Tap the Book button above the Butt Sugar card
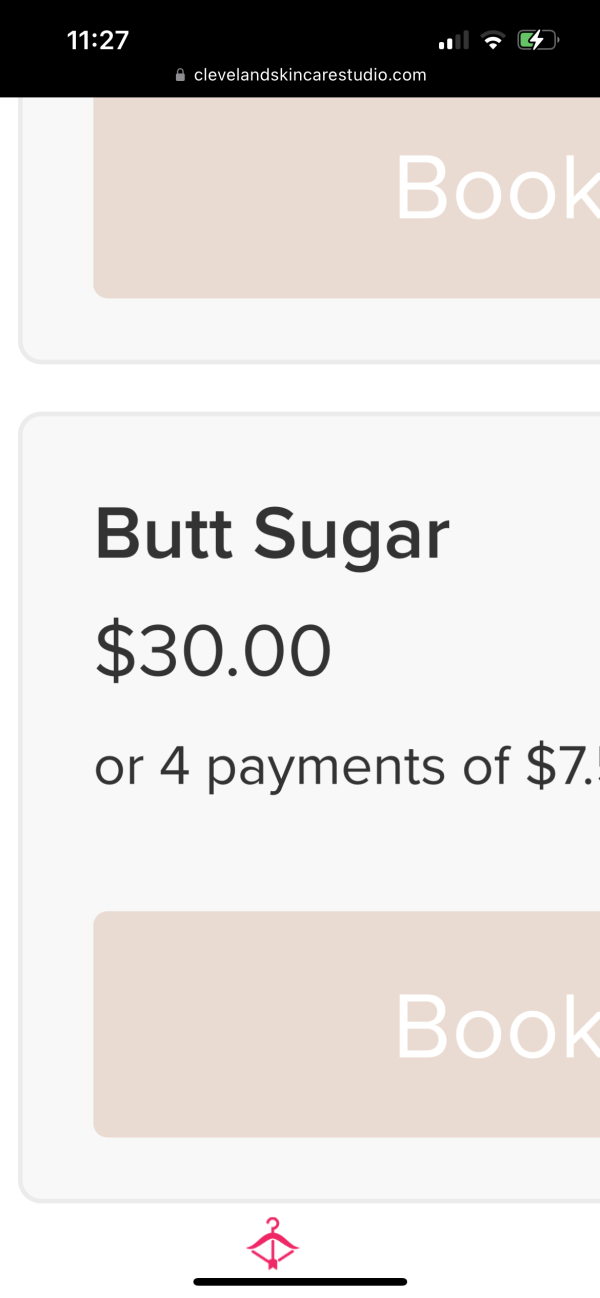600x1298 pixels. [x=347, y=198]
